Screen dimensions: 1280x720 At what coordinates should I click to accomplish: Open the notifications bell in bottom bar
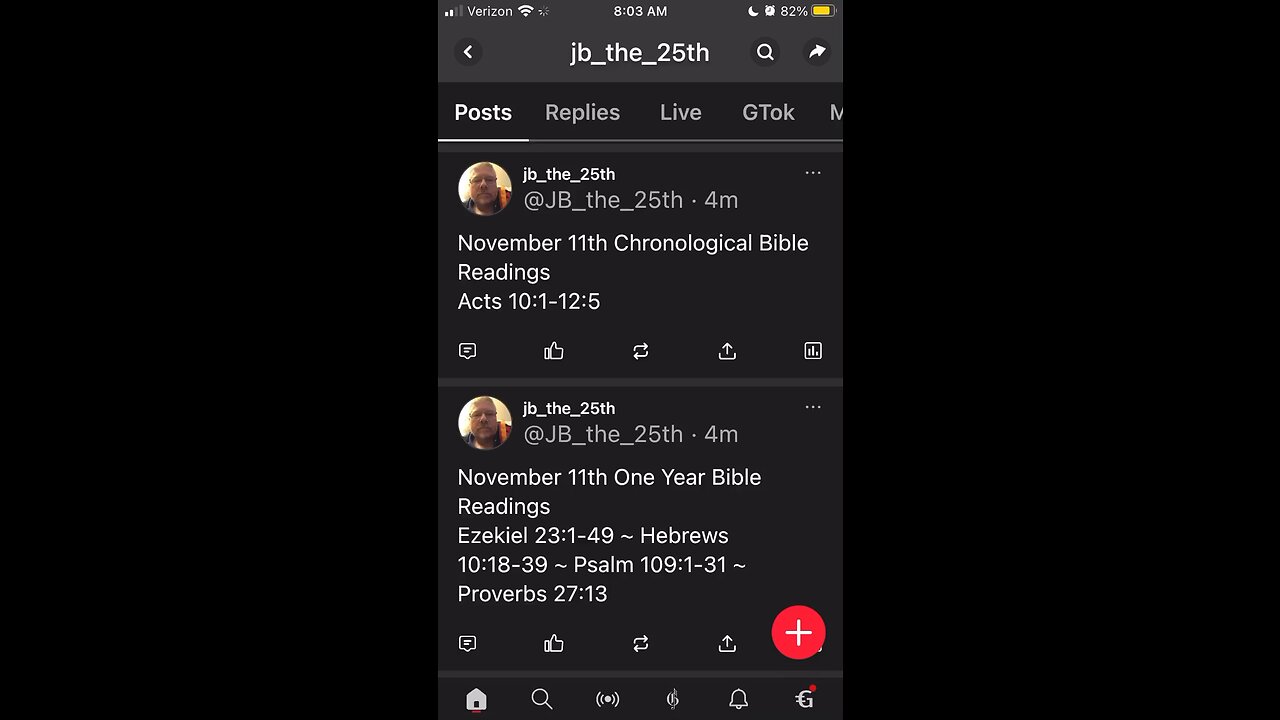point(738,700)
